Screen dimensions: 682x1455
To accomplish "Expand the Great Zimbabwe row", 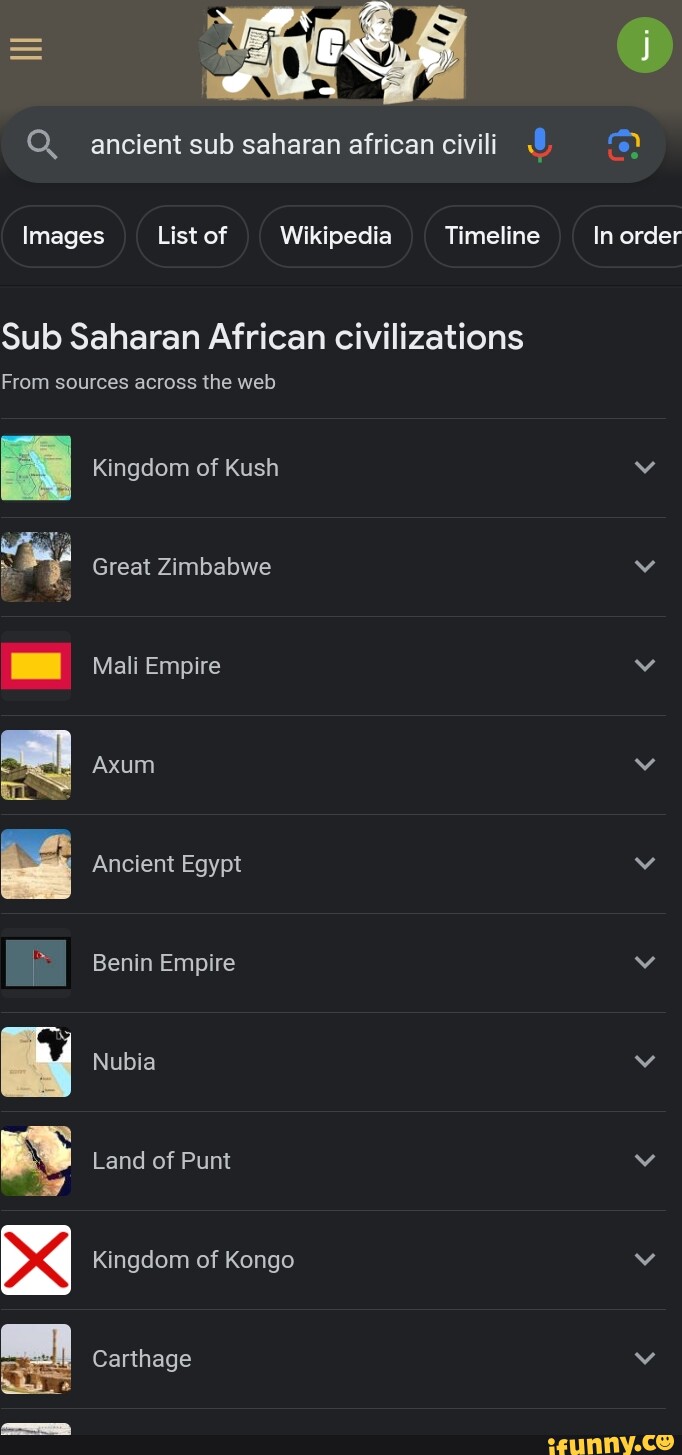I will tap(645, 566).
